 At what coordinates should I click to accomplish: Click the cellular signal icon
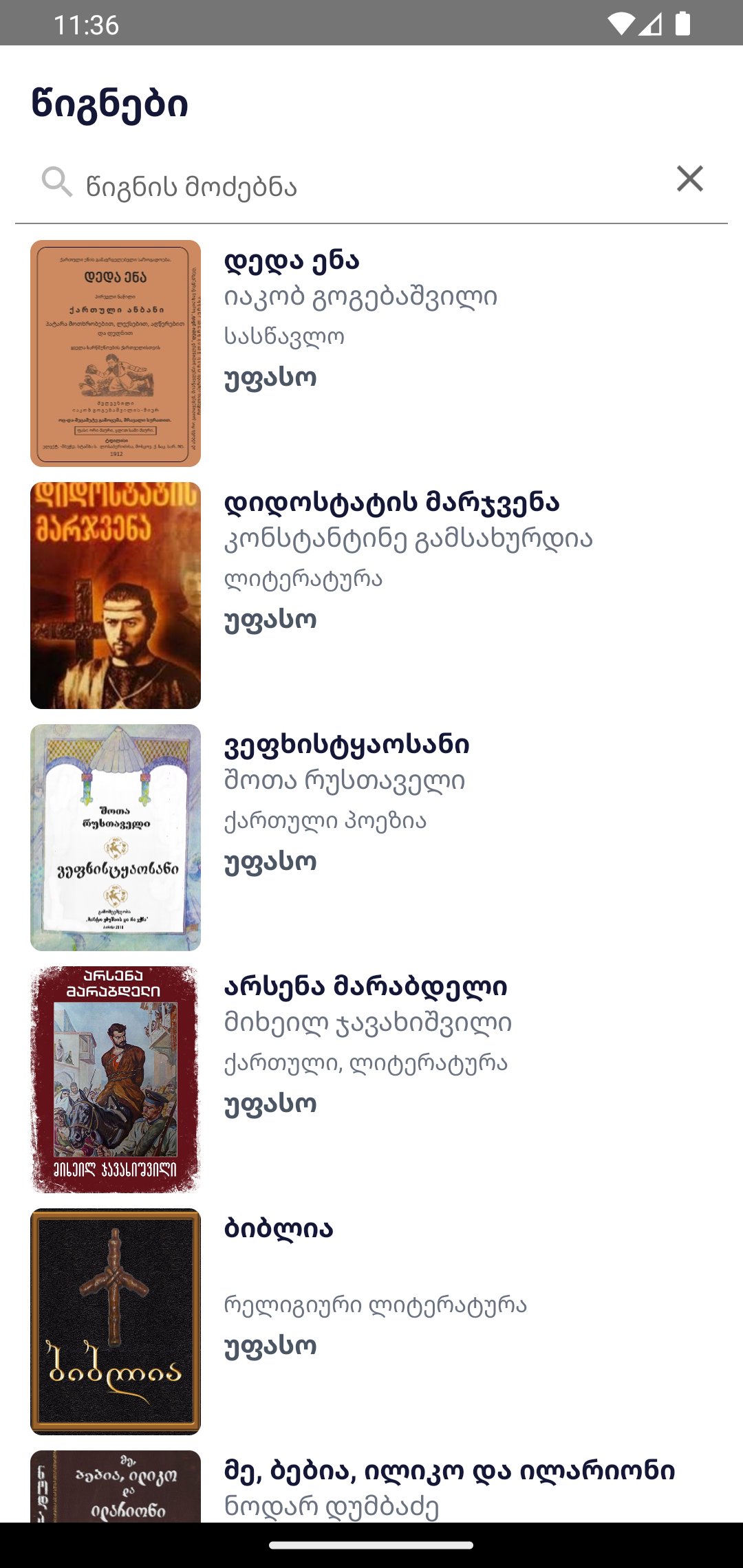[x=651, y=23]
